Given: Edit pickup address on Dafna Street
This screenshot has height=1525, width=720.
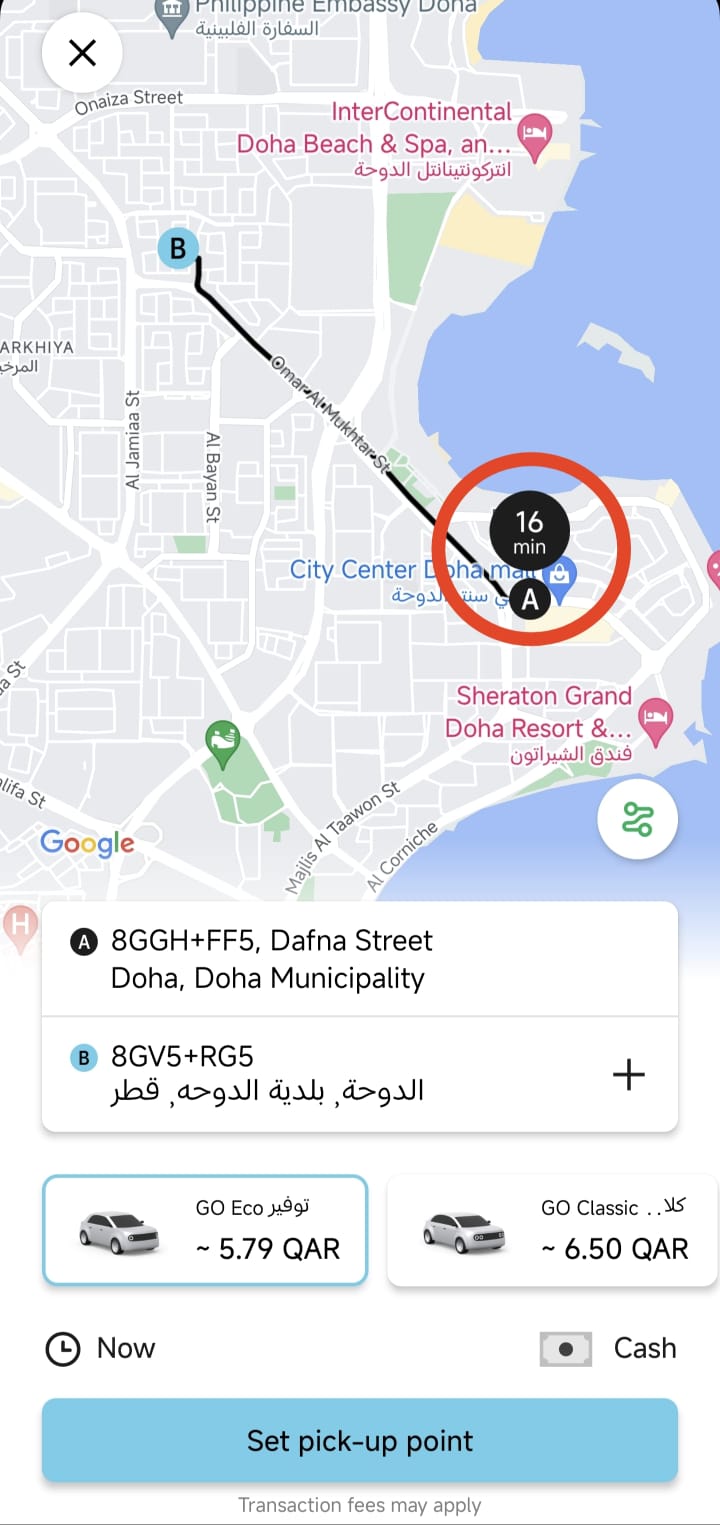Looking at the screenshot, I should point(270,959).
